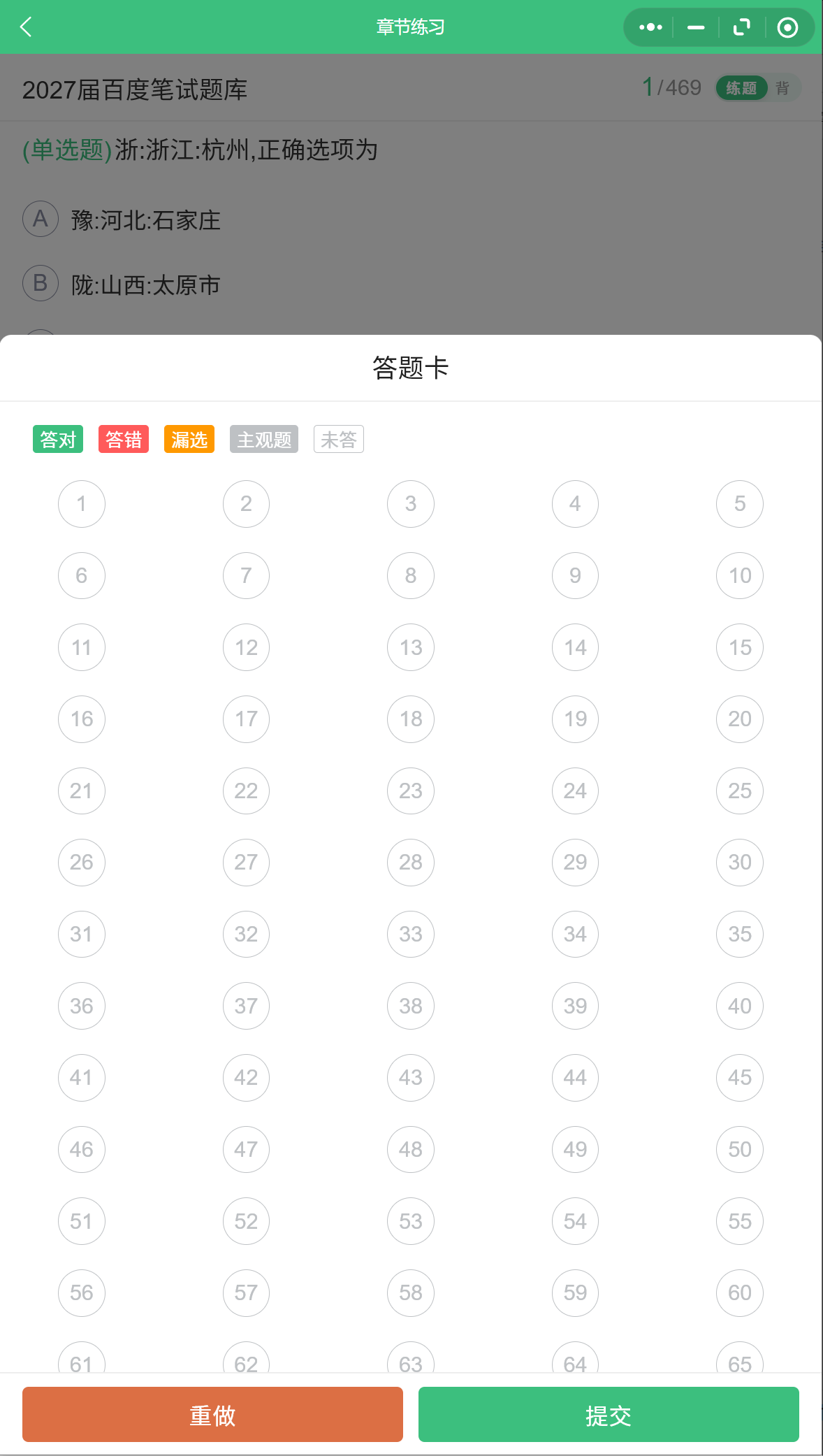Tap the 重做 button to redo
Image resolution: width=823 pixels, height=1456 pixels.
[212, 1414]
